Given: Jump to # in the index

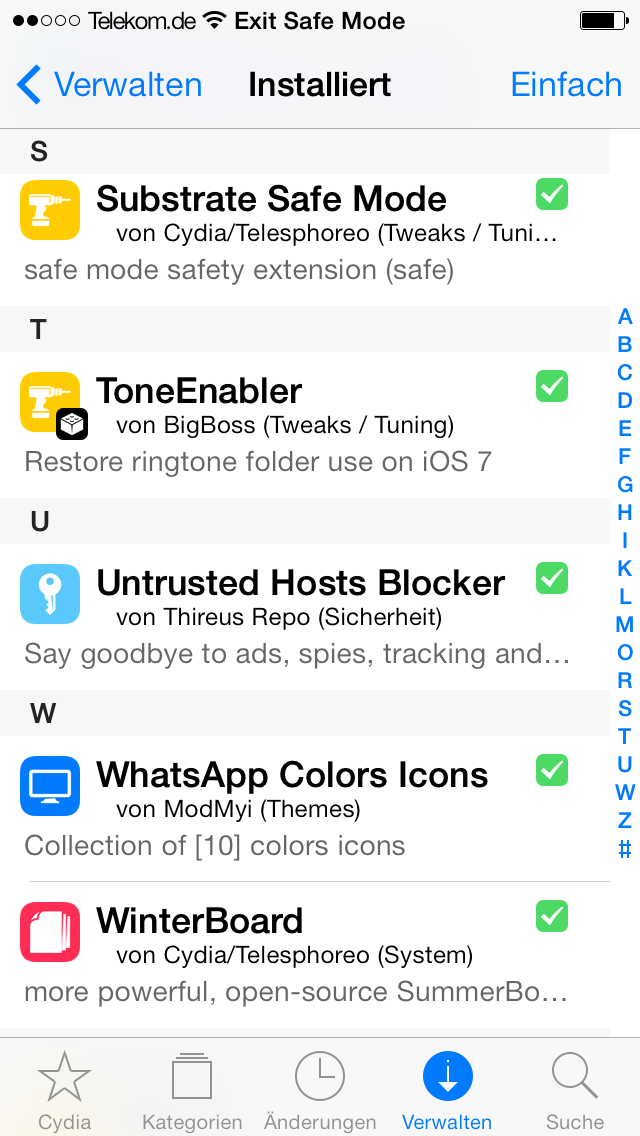Looking at the screenshot, I should pyautogui.click(x=625, y=849).
